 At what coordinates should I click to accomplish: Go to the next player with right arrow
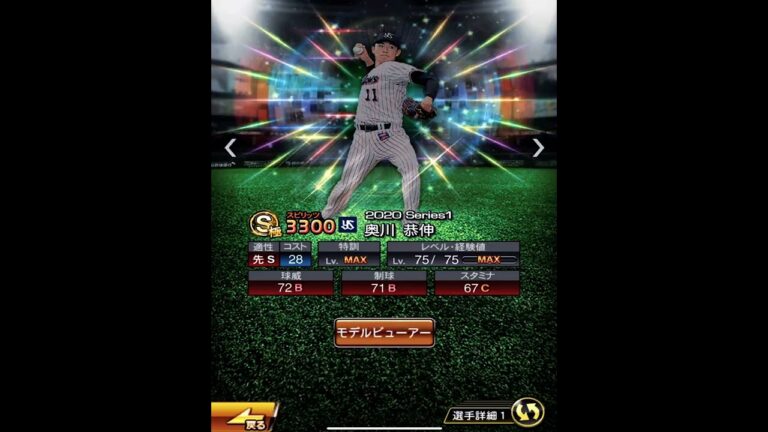(538, 148)
